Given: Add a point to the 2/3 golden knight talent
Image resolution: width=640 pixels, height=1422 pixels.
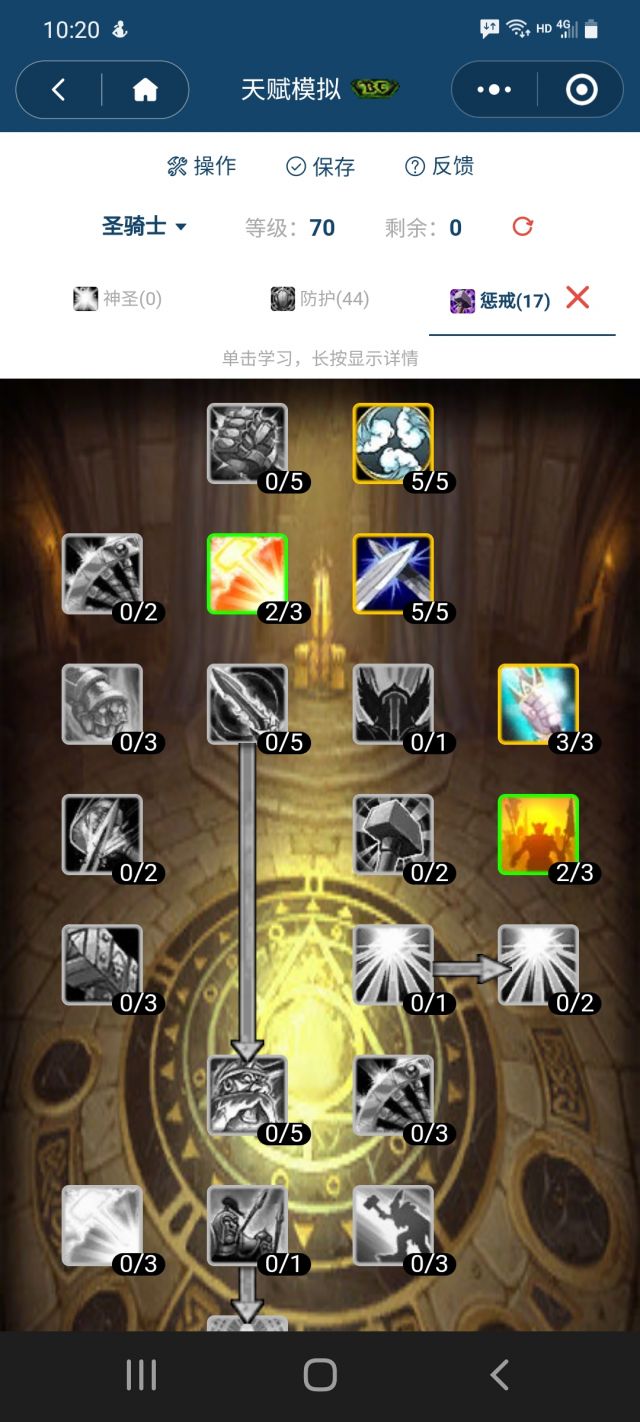Looking at the screenshot, I should tap(538, 835).
